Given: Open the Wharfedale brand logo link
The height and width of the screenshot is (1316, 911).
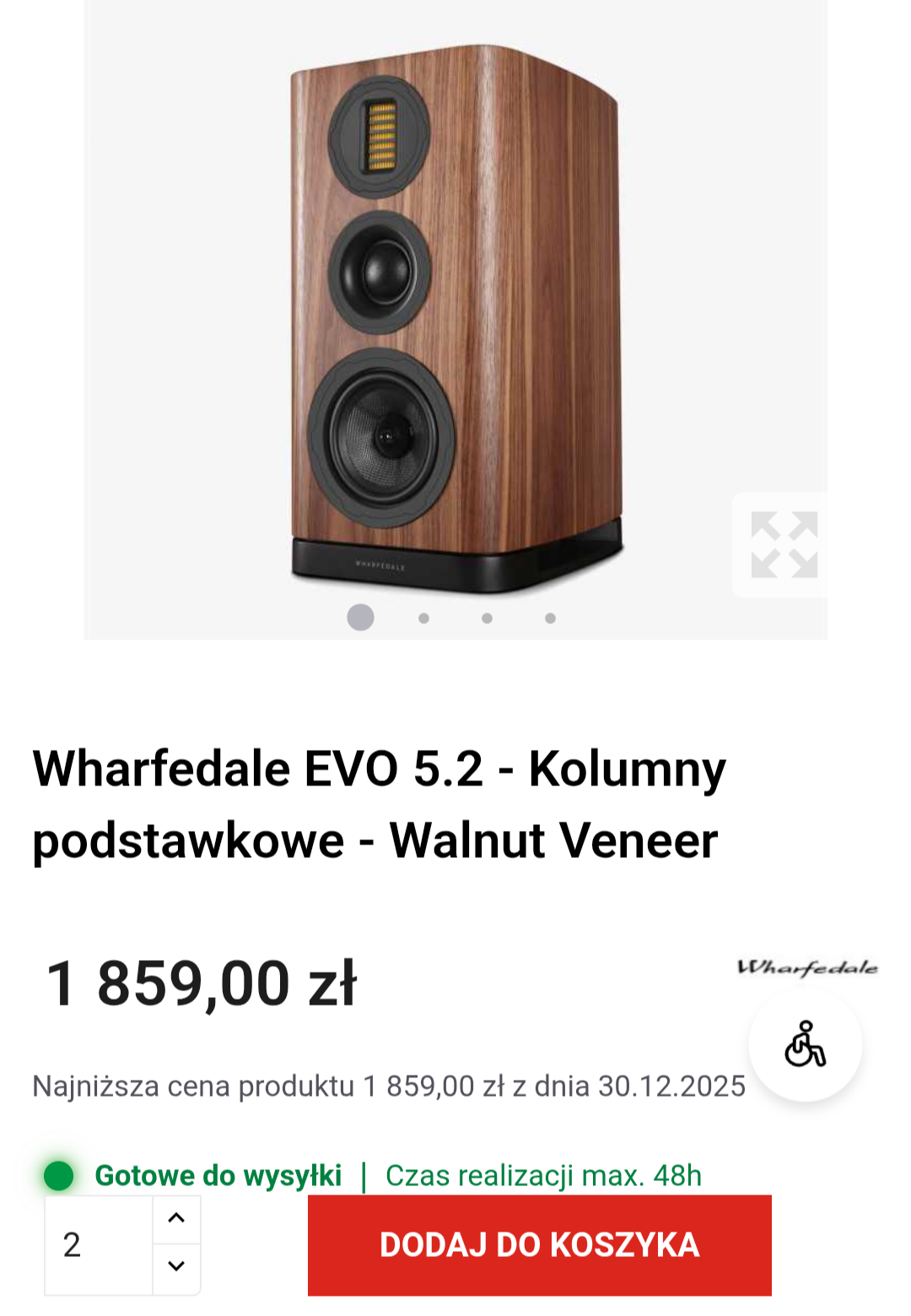Looking at the screenshot, I should tap(807, 968).
